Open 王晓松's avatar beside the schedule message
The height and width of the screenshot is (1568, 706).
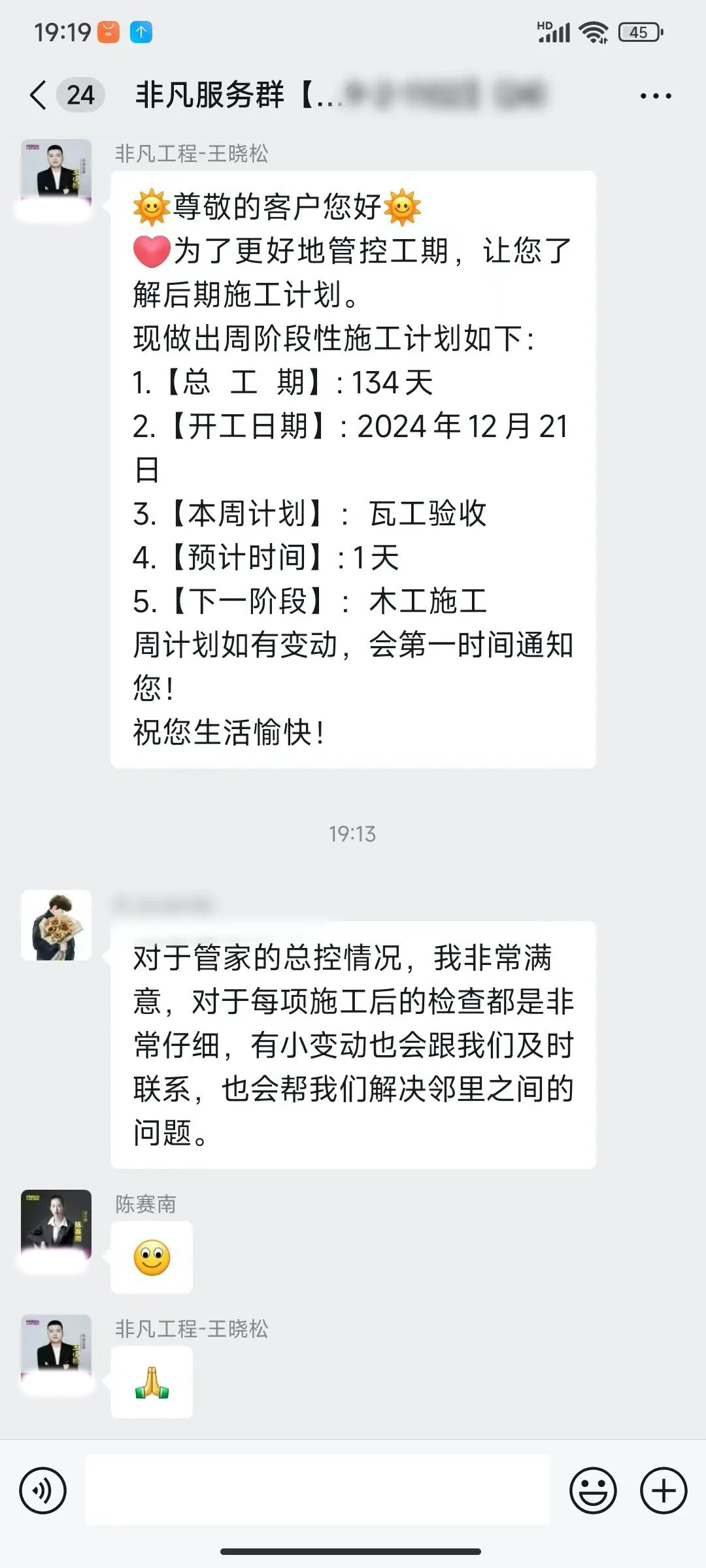(56, 174)
